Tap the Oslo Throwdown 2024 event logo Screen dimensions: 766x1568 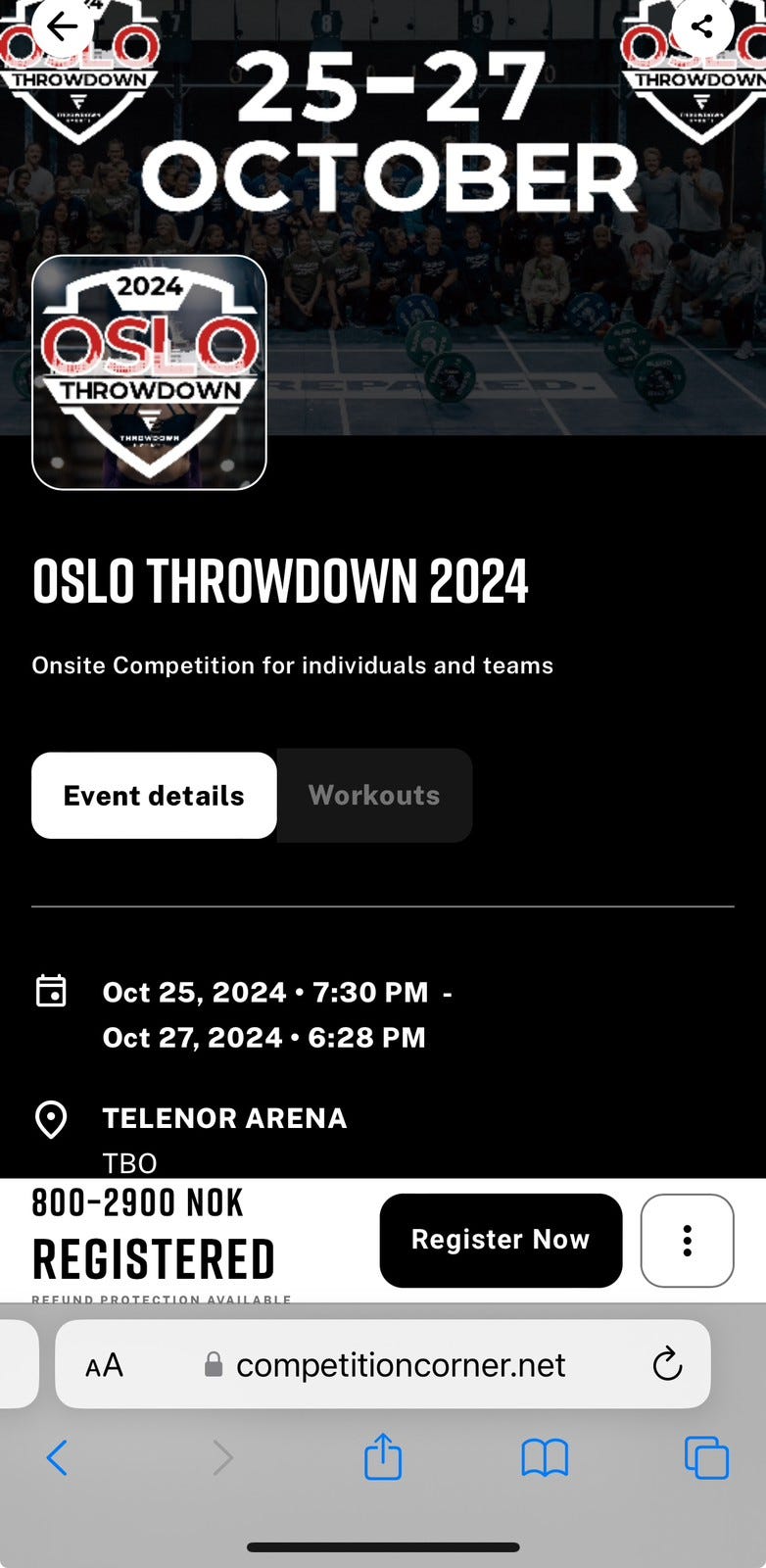click(x=149, y=370)
